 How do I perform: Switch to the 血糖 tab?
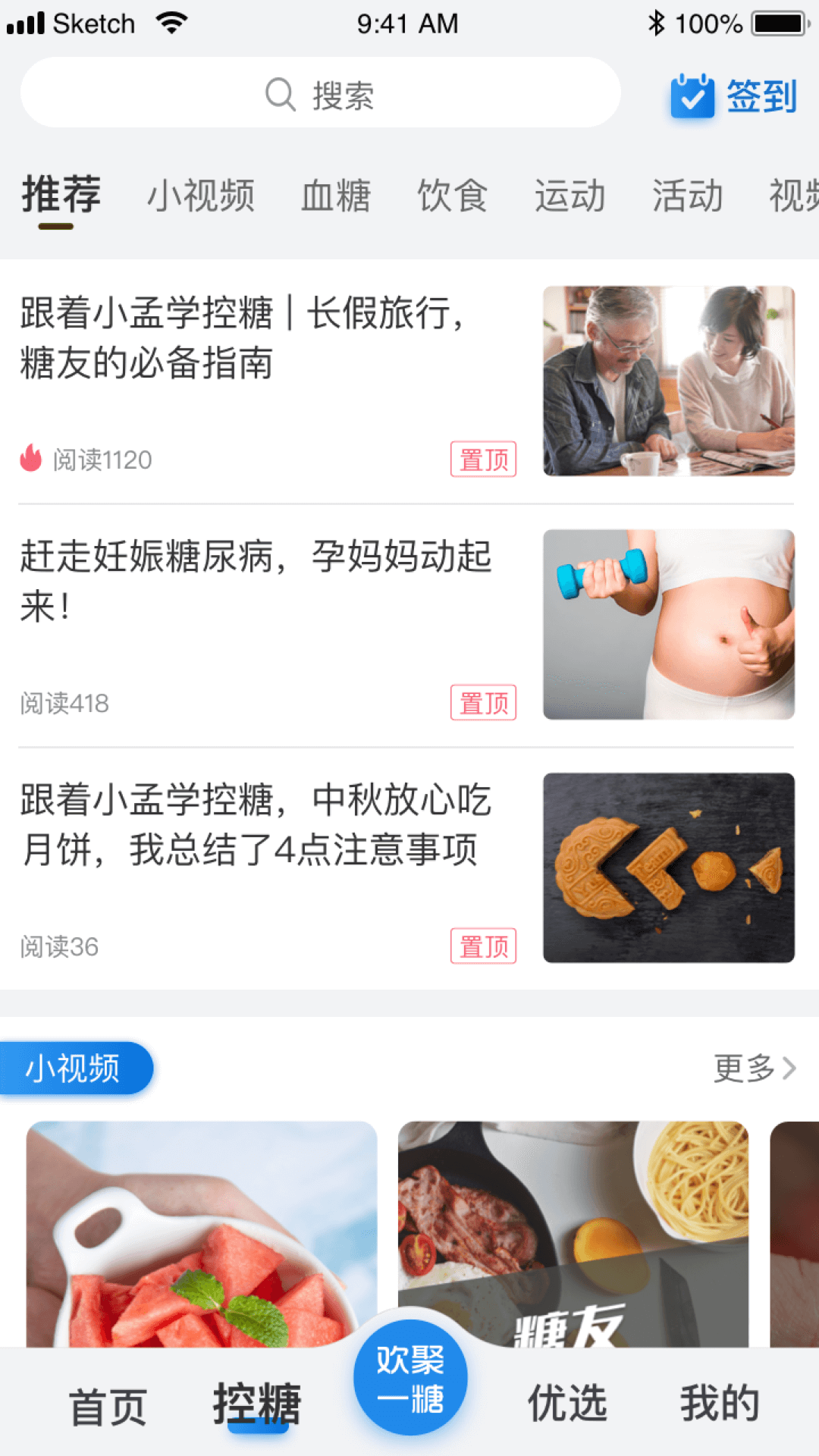[x=336, y=196]
